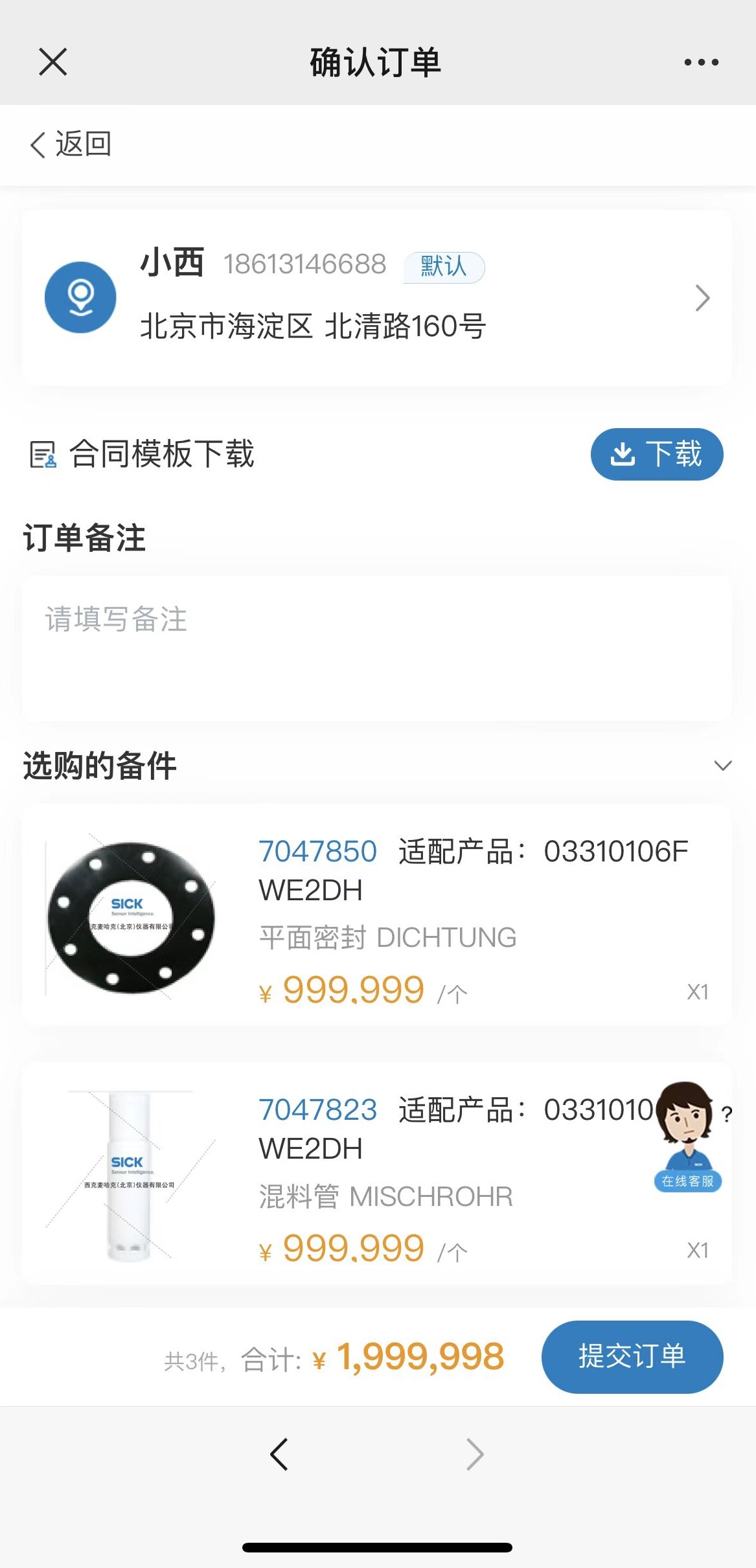This screenshot has height=1568, width=756.
Task: Open spare part 7047850 平面密封 DICHTUNG
Action: 377,915
